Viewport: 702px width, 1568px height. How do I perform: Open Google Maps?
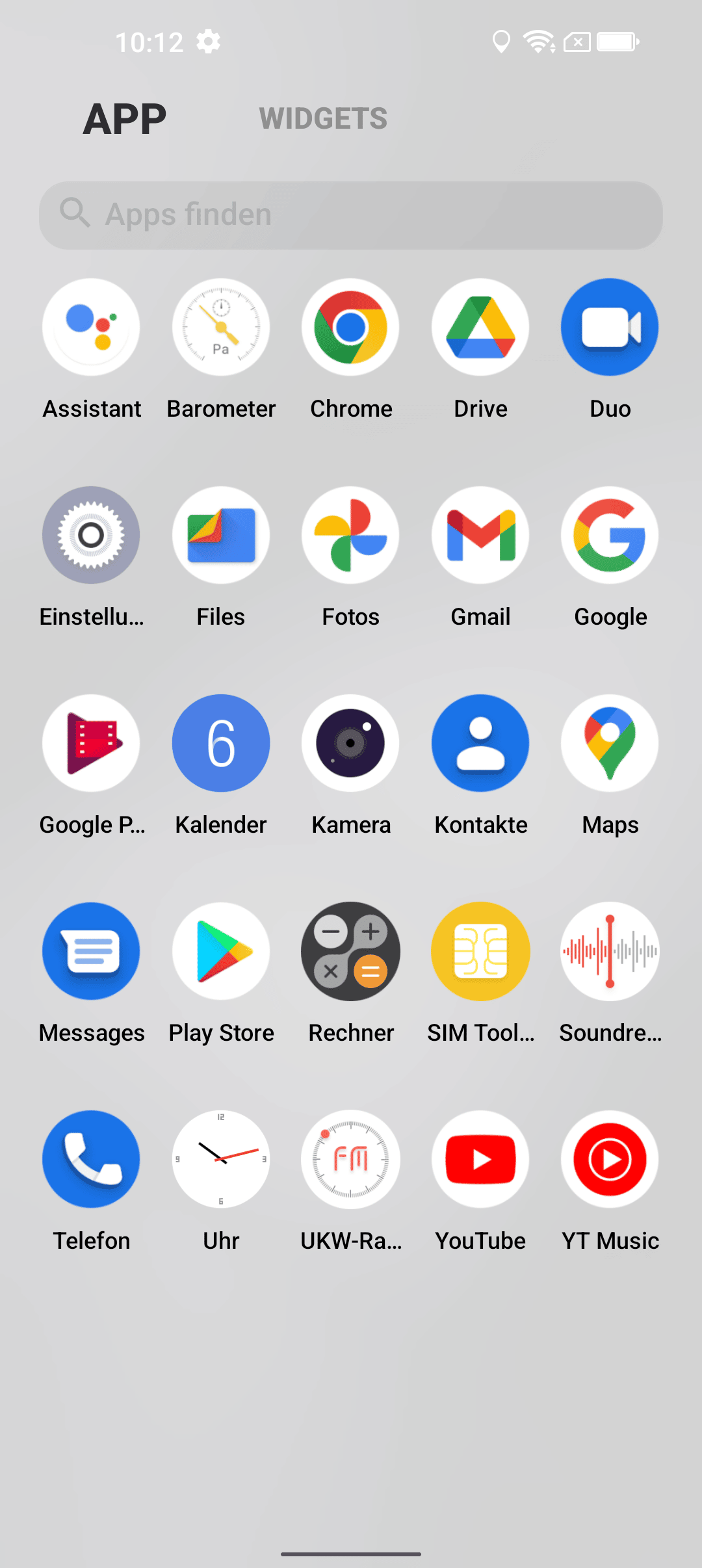pos(610,743)
